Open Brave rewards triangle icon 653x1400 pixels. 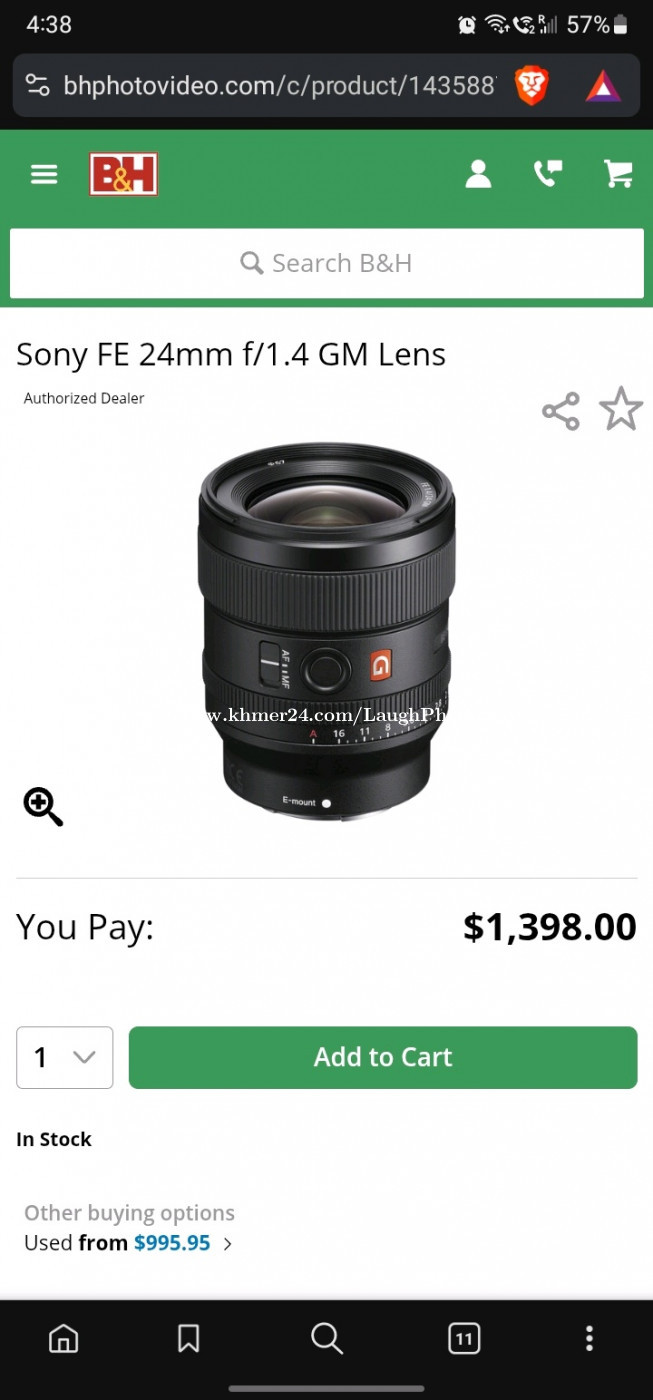pyautogui.click(x=603, y=86)
